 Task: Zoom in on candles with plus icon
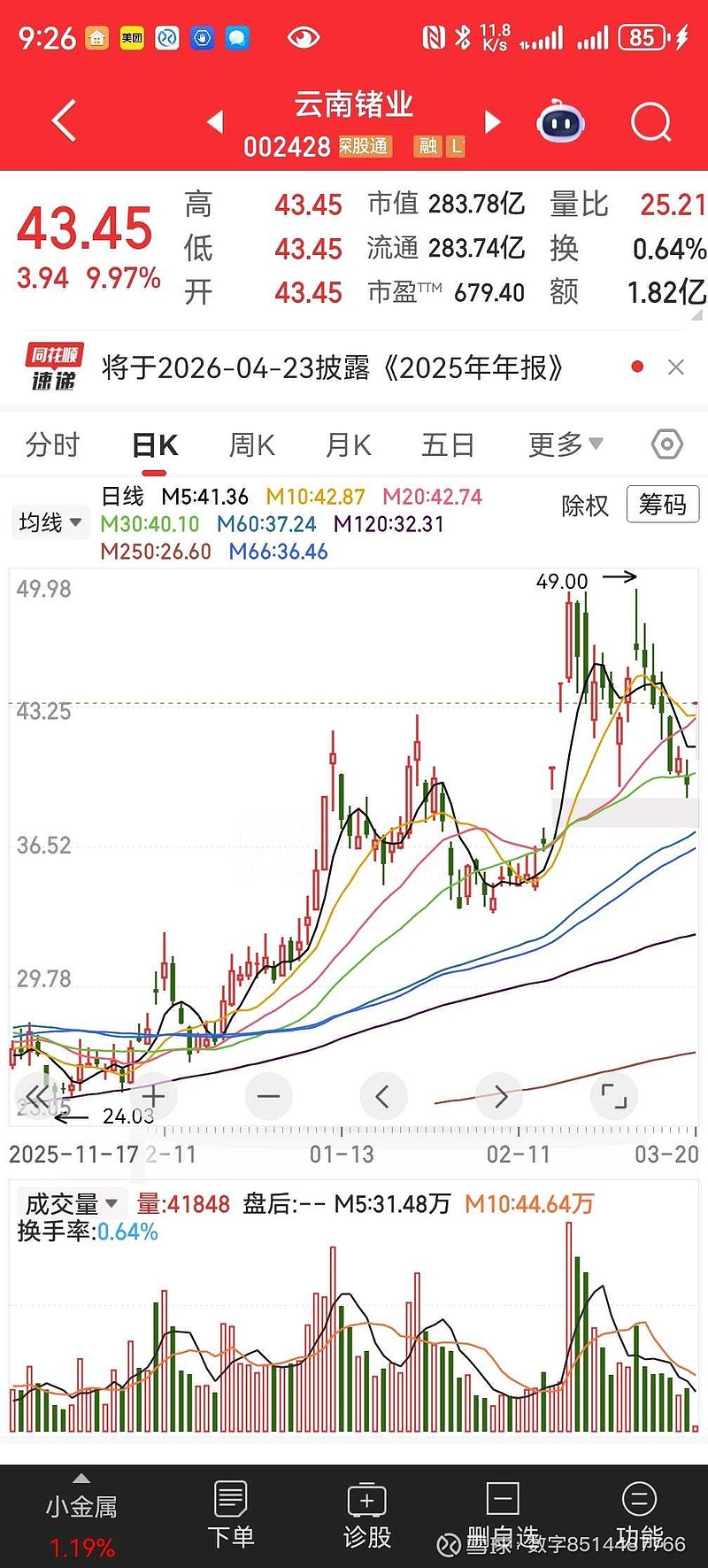(153, 1096)
